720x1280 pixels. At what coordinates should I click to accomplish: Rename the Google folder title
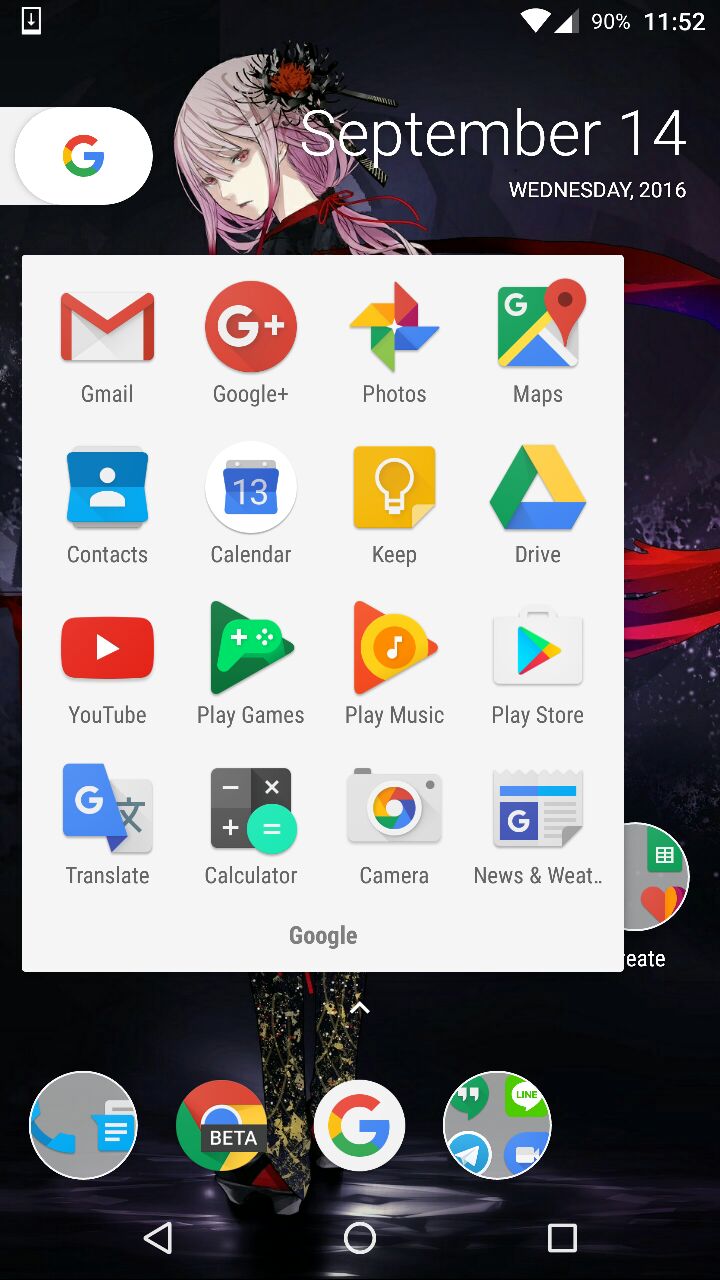click(x=323, y=936)
